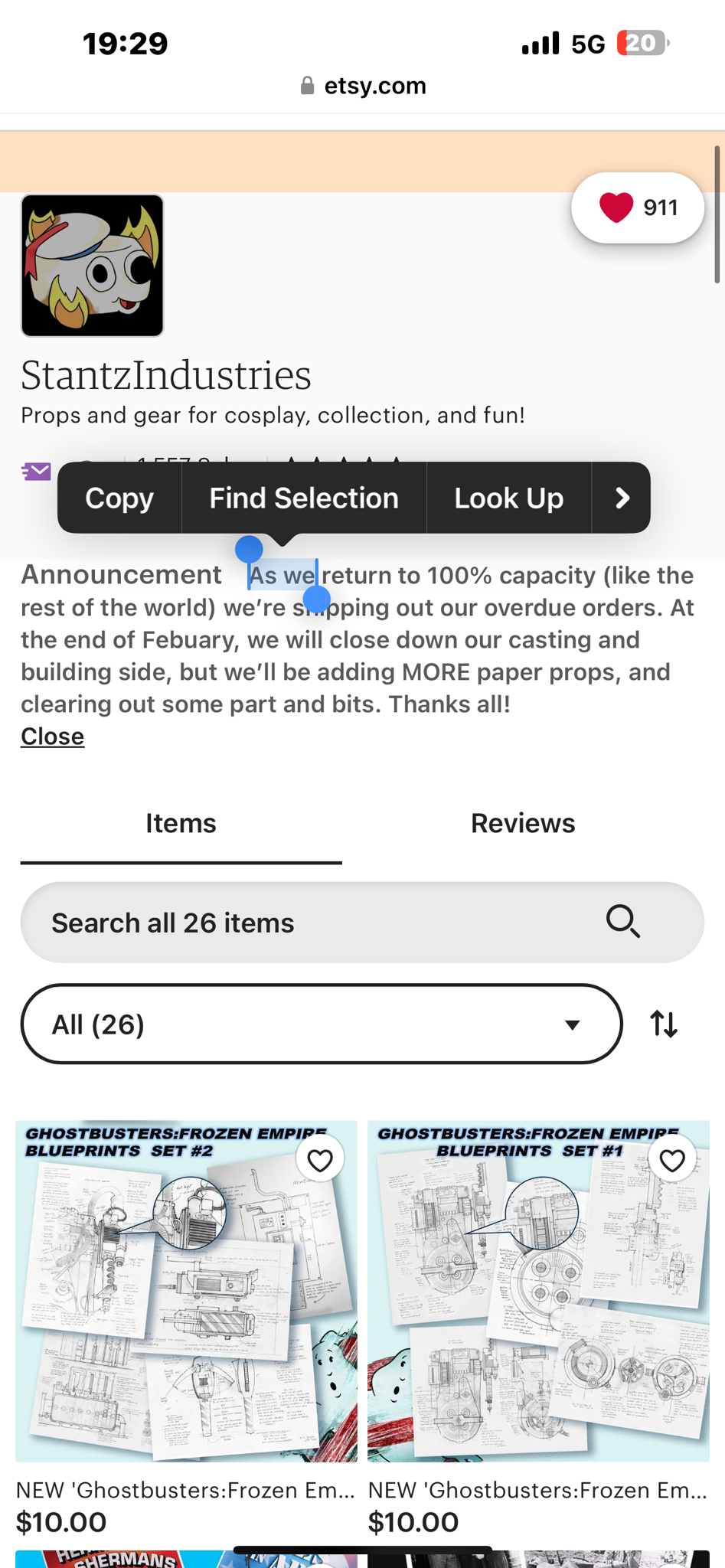Open the sort order arrows icon
The height and width of the screenshot is (1568, 725).
[664, 1024]
